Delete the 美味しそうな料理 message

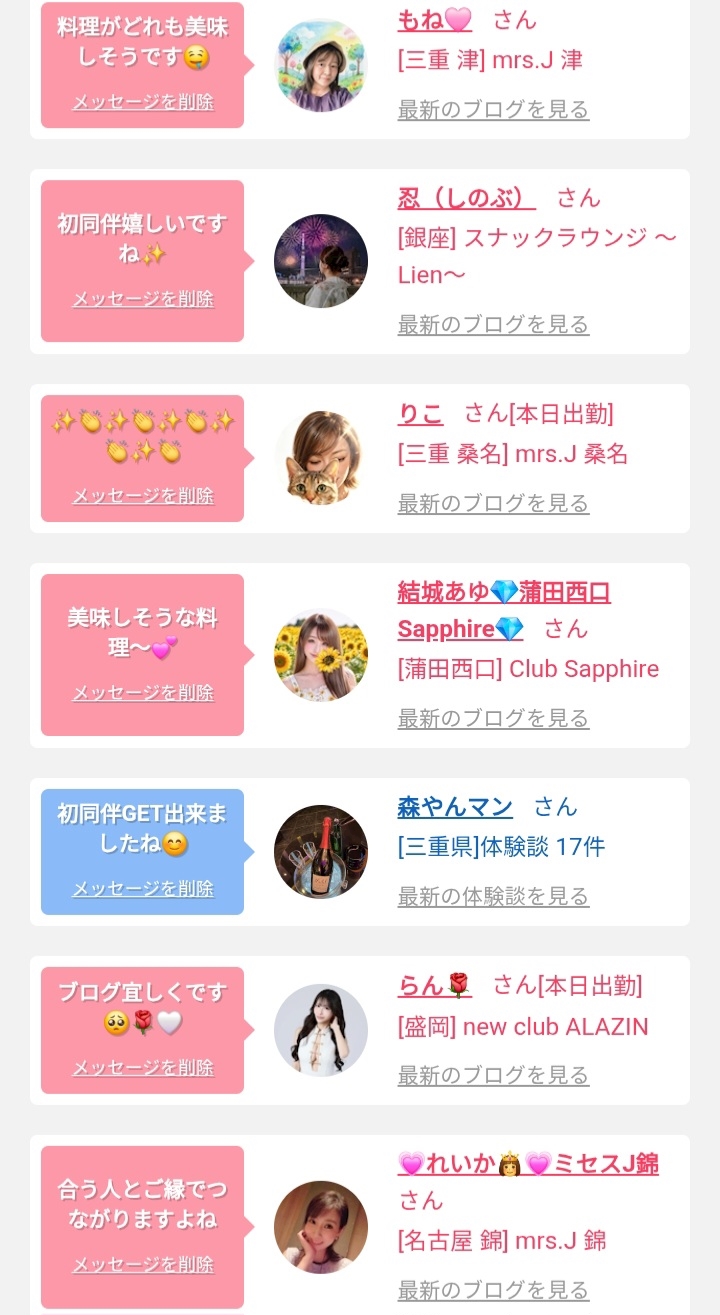(x=143, y=693)
